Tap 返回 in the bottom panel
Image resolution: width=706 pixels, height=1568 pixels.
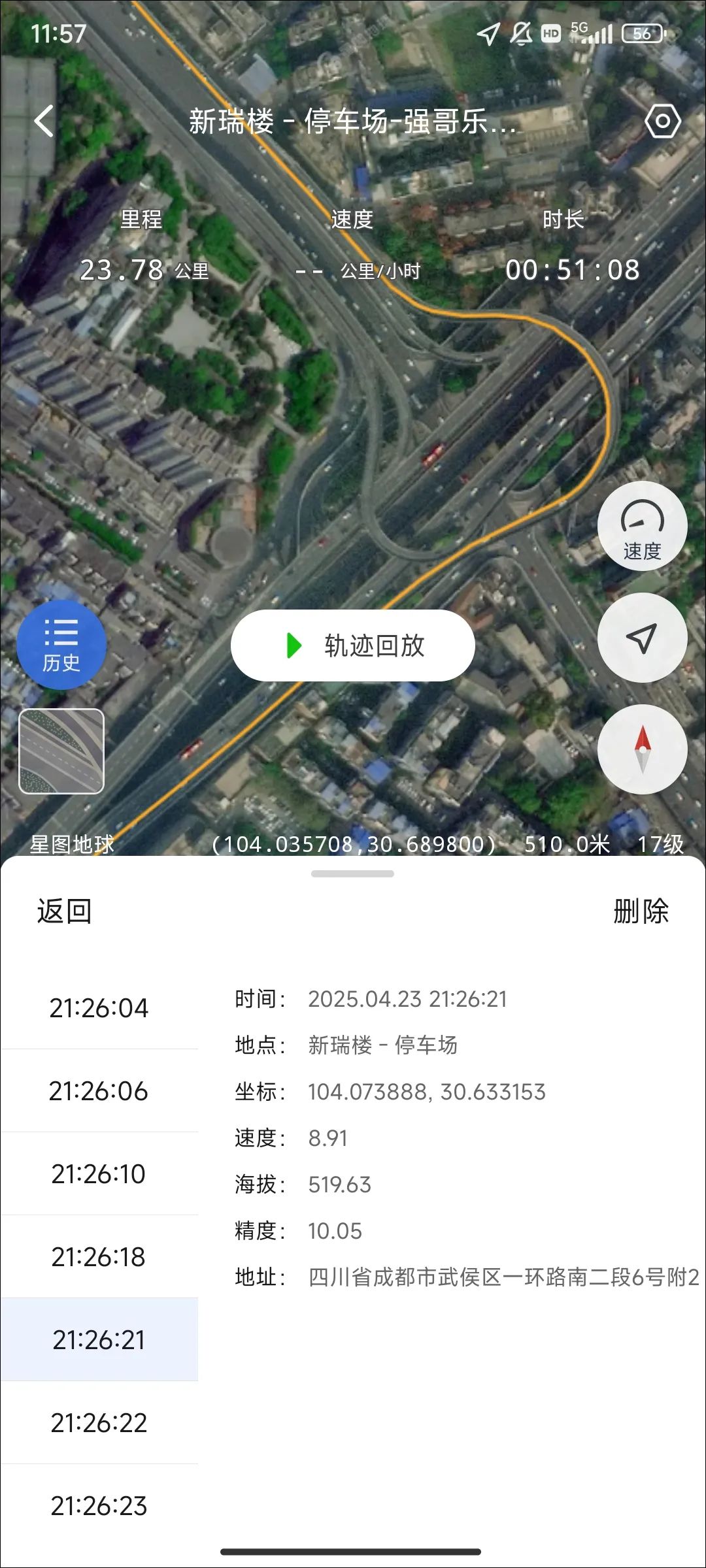pyautogui.click(x=64, y=911)
